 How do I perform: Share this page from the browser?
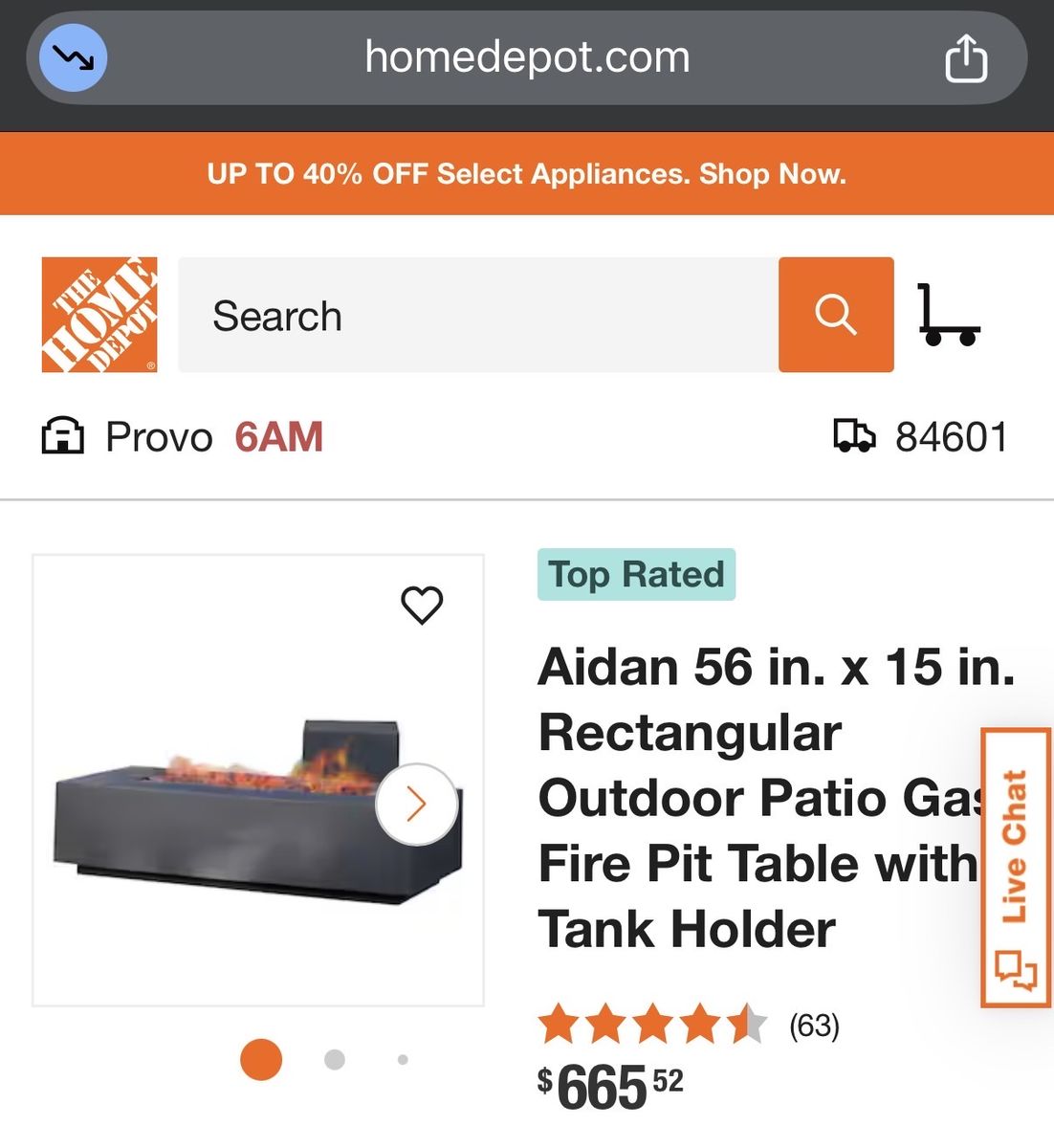(x=966, y=59)
